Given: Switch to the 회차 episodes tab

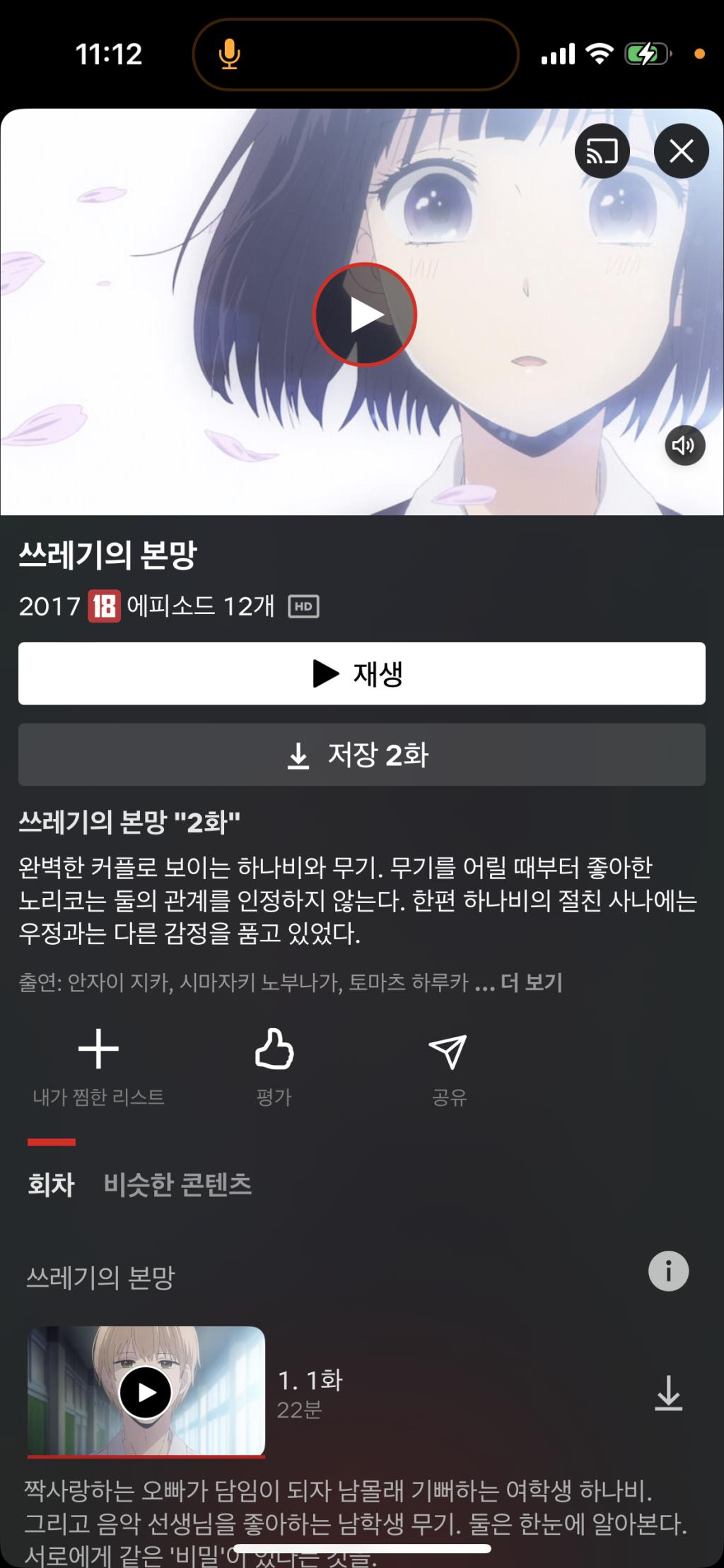Looking at the screenshot, I should point(51,1184).
